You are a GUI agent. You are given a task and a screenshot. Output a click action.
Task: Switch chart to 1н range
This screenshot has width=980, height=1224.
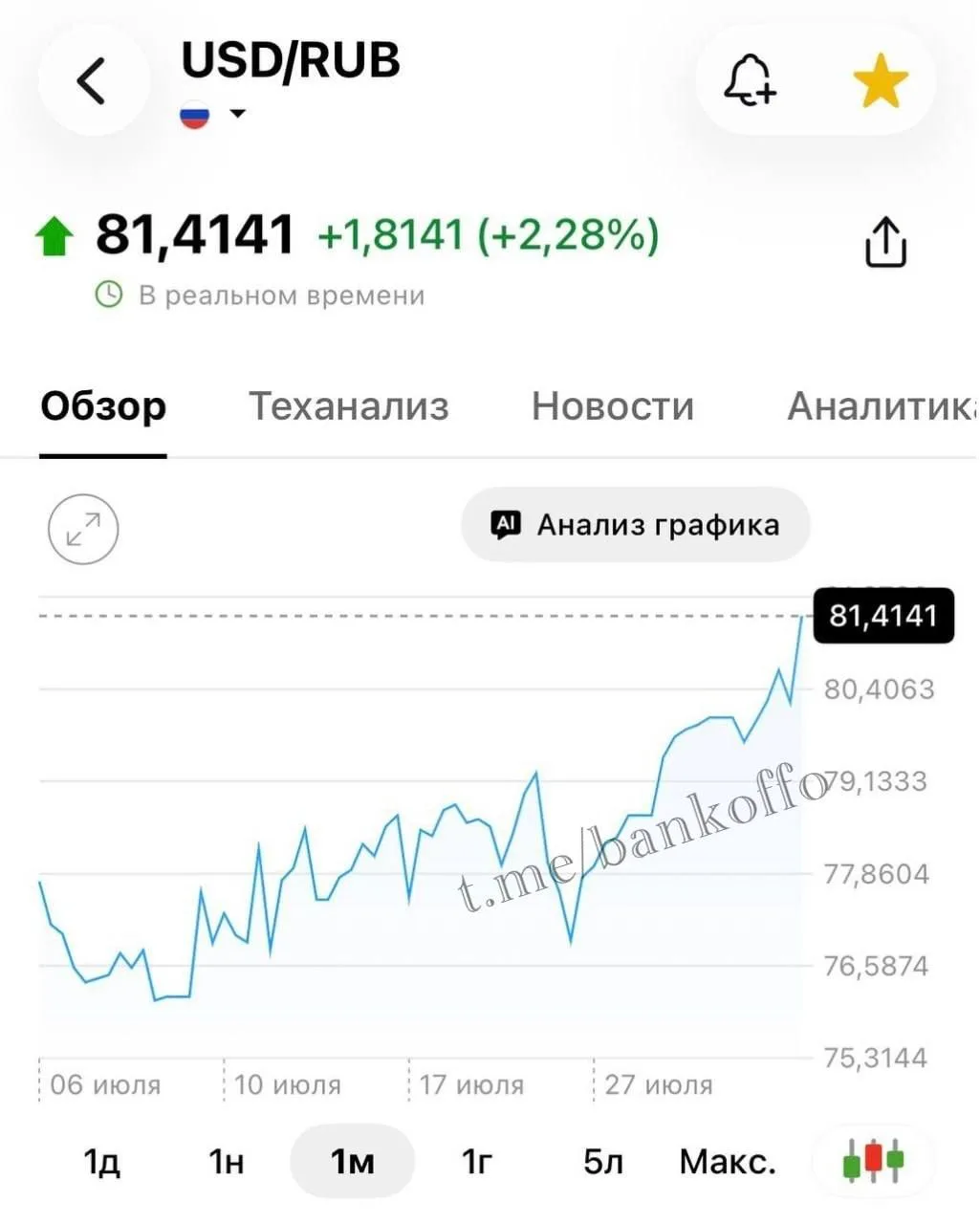pyautogui.click(x=227, y=1162)
